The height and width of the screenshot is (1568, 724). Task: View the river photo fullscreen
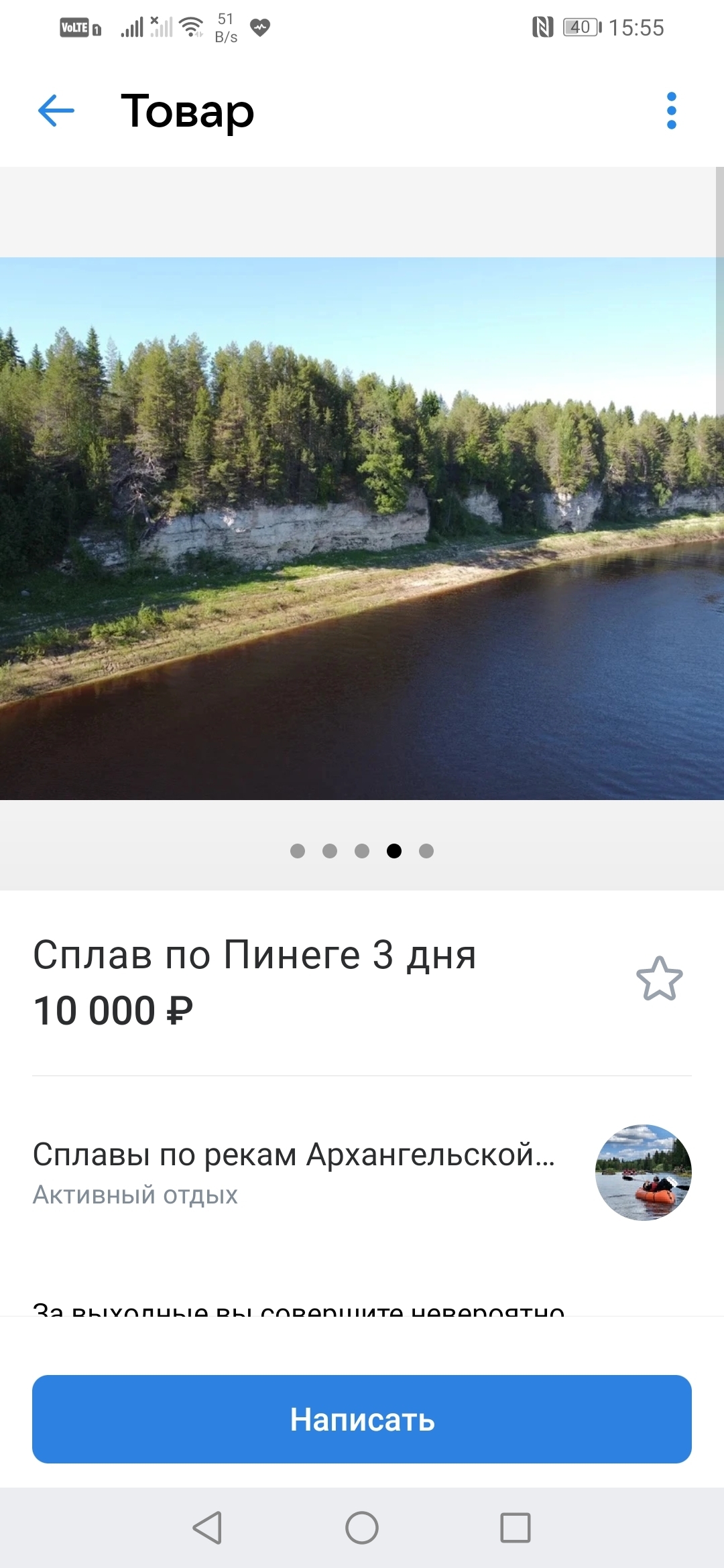click(362, 528)
